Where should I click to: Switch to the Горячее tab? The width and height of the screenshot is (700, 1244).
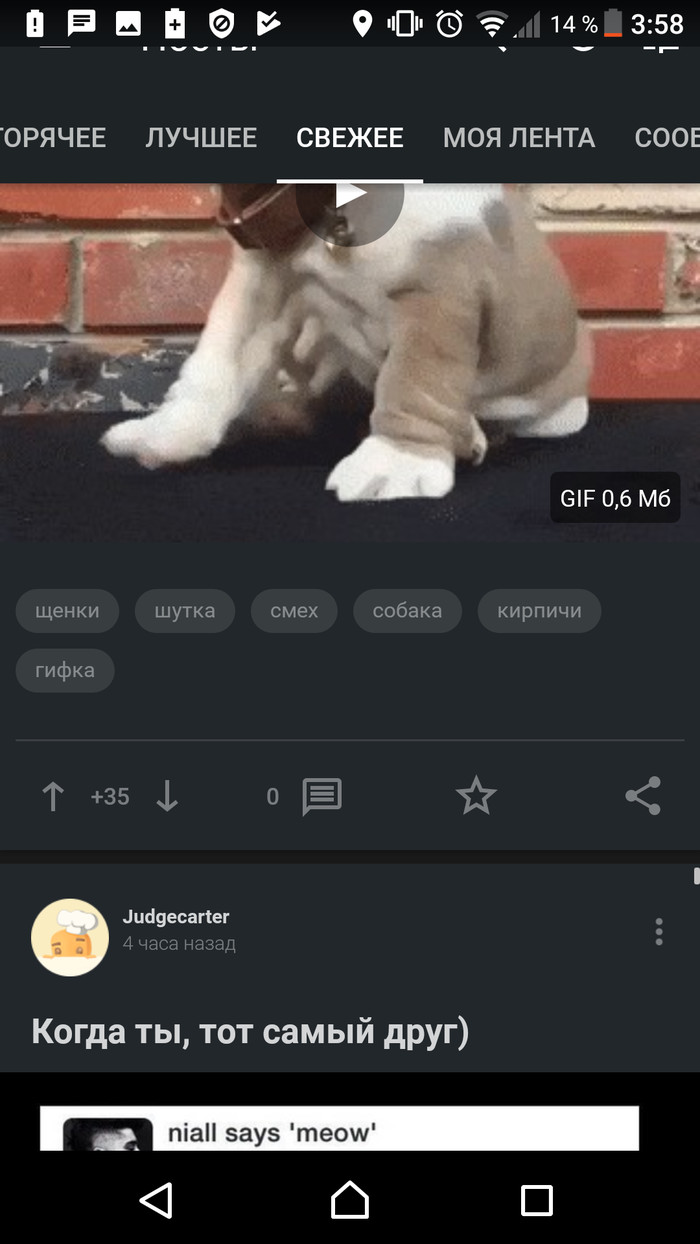[52, 138]
